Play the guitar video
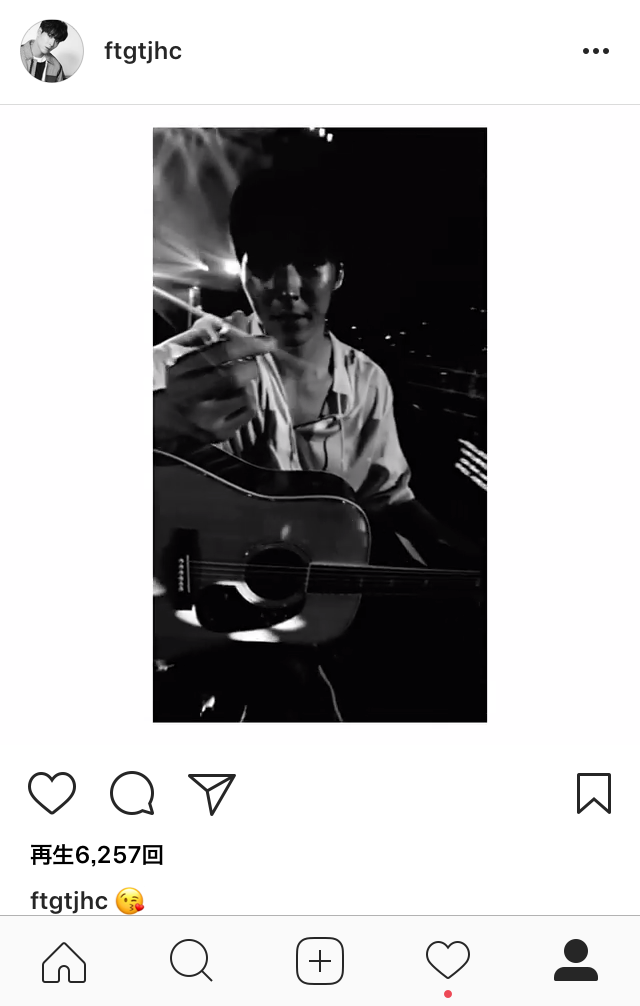Viewport: 640px width, 1006px height. point(320,424)
